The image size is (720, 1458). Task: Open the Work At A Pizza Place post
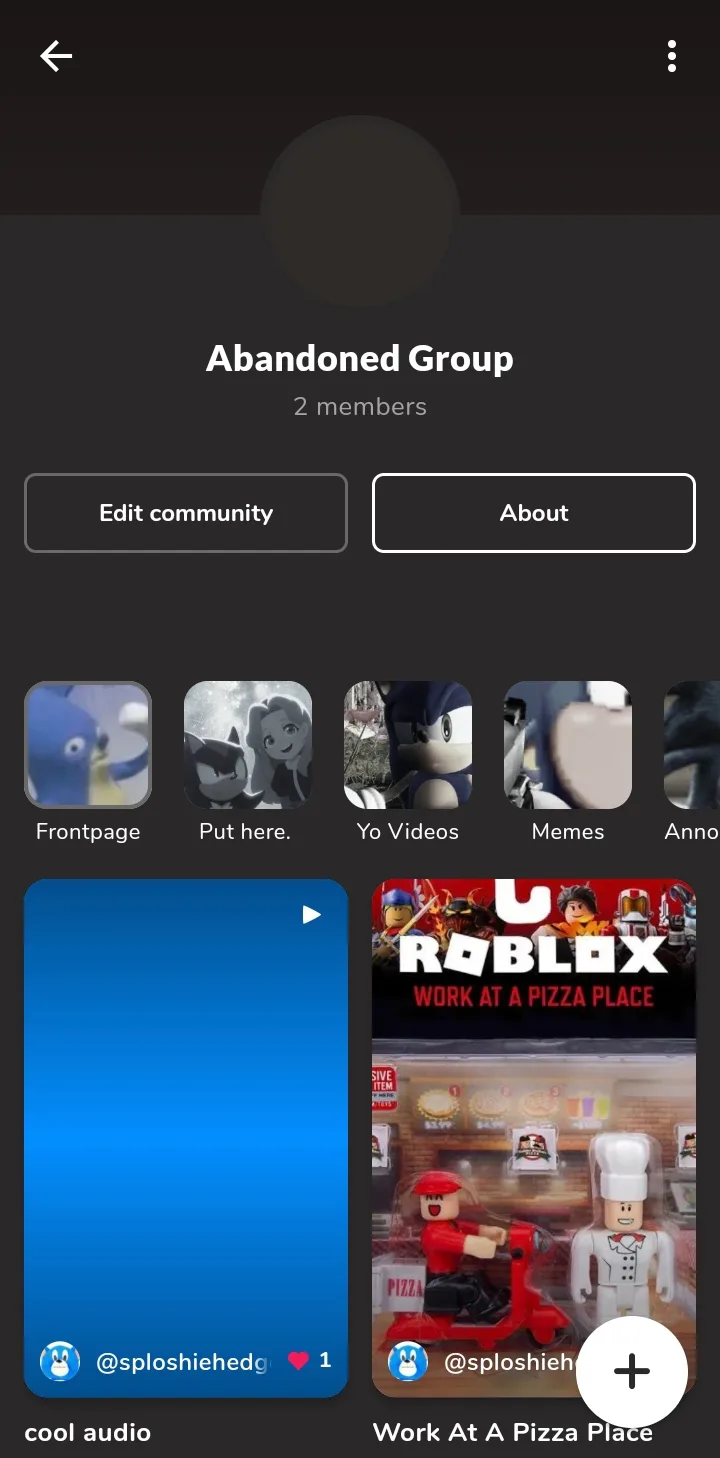pyautogui.click(x=533, y=1100)
